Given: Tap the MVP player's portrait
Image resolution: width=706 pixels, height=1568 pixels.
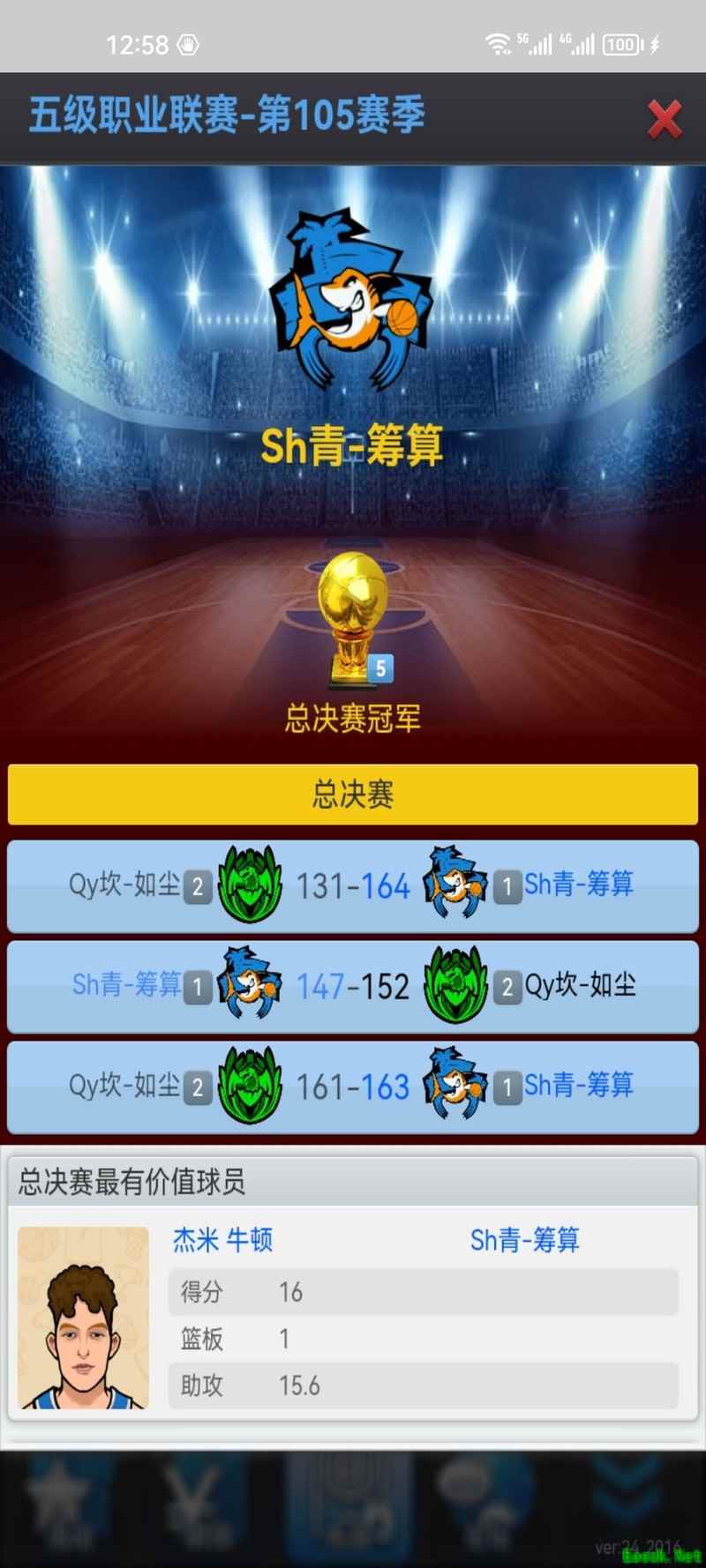Looking at the screenshot, I should (84, 1318).
